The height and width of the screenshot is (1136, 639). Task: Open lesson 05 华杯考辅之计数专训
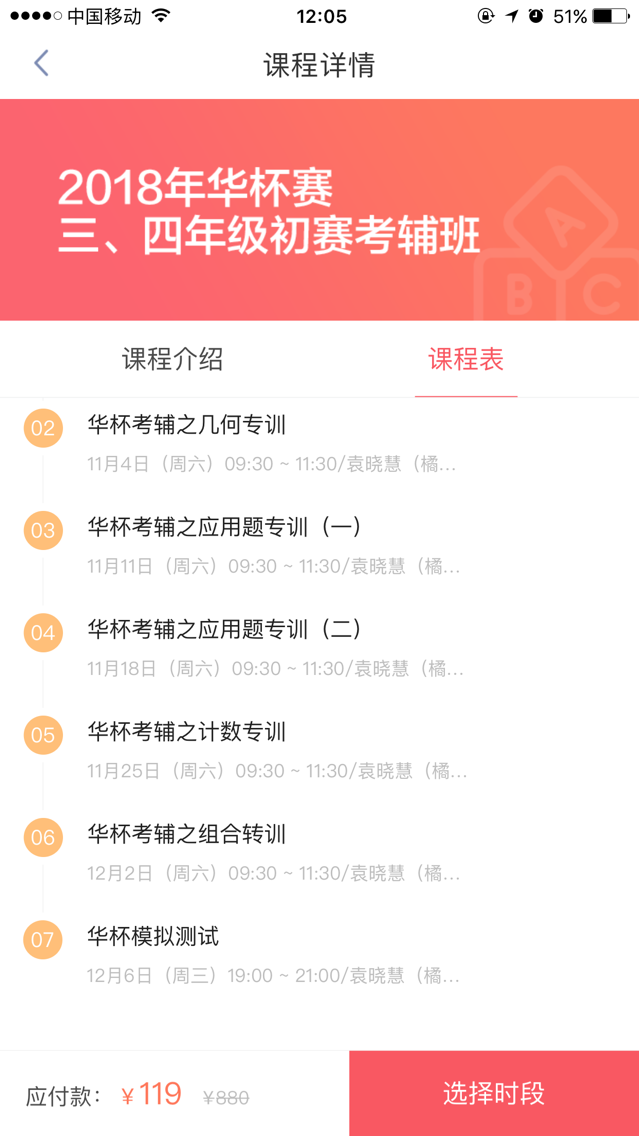tap(320, 751)
